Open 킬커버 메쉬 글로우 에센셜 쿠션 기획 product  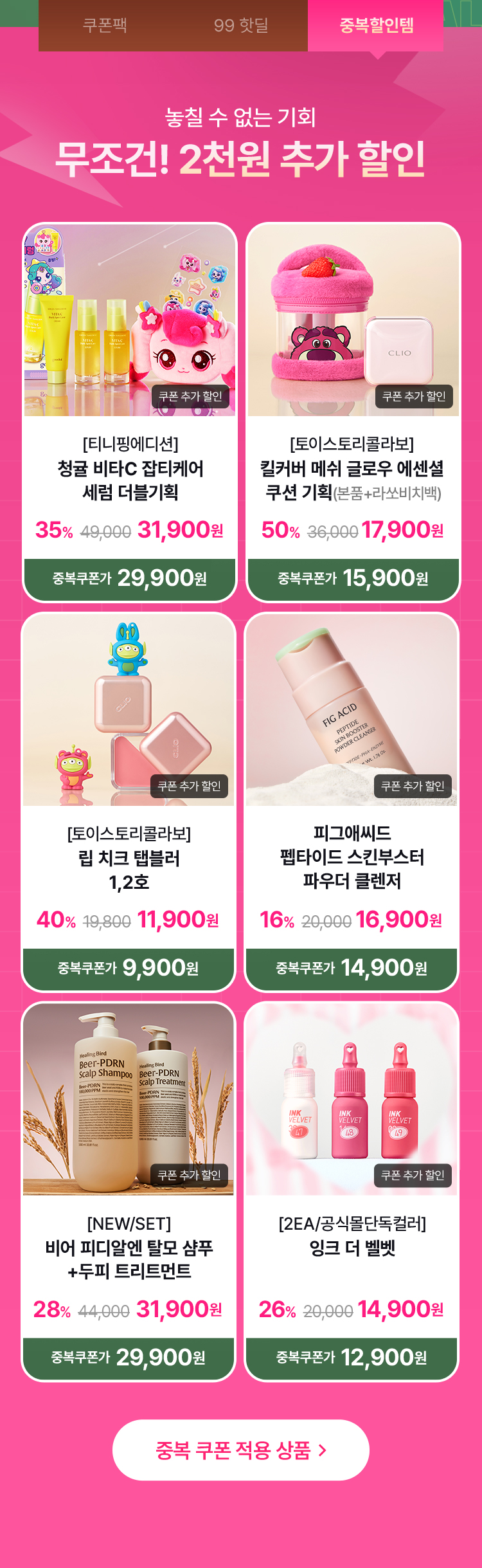click(x=353, y=412)
